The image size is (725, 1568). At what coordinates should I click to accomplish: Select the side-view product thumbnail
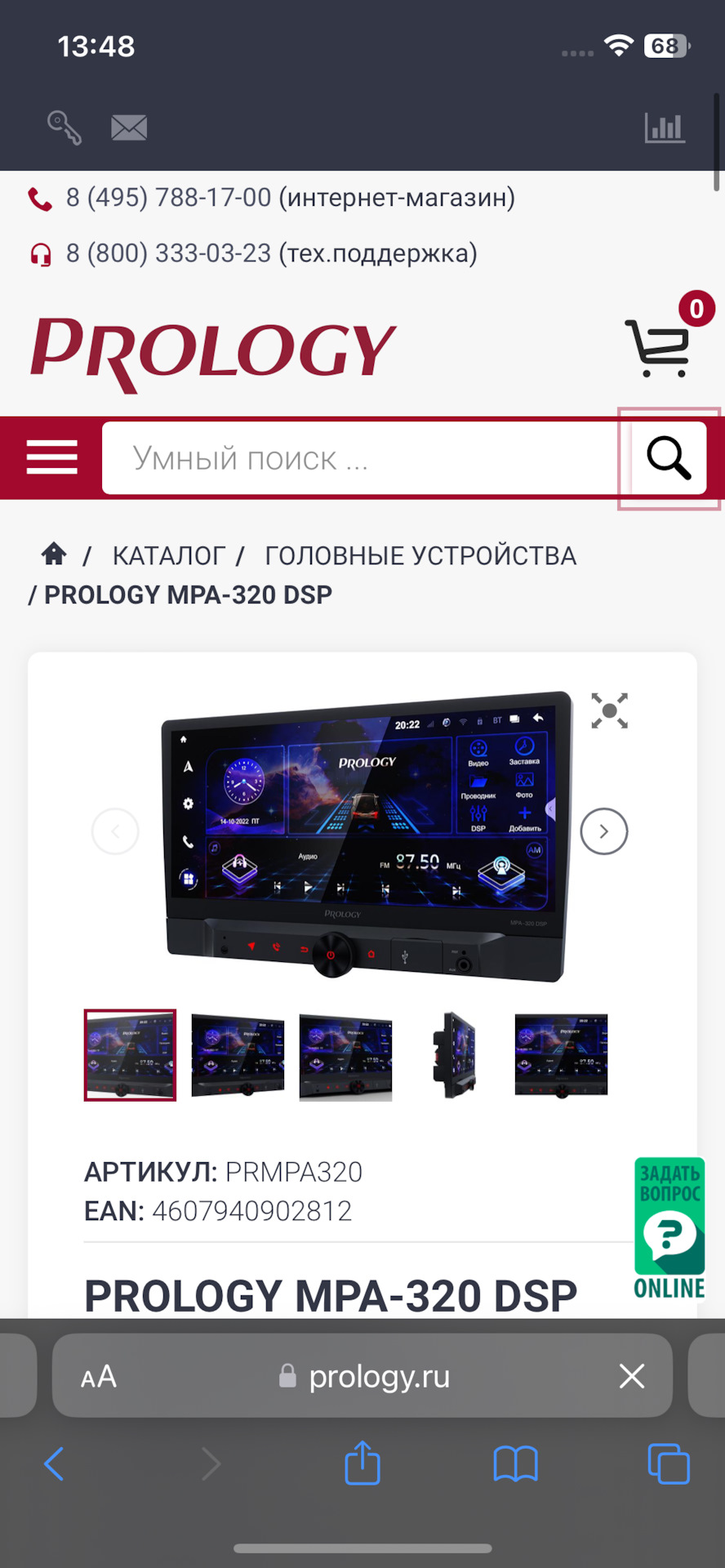pyautogui.click(x=454, y=1055)
